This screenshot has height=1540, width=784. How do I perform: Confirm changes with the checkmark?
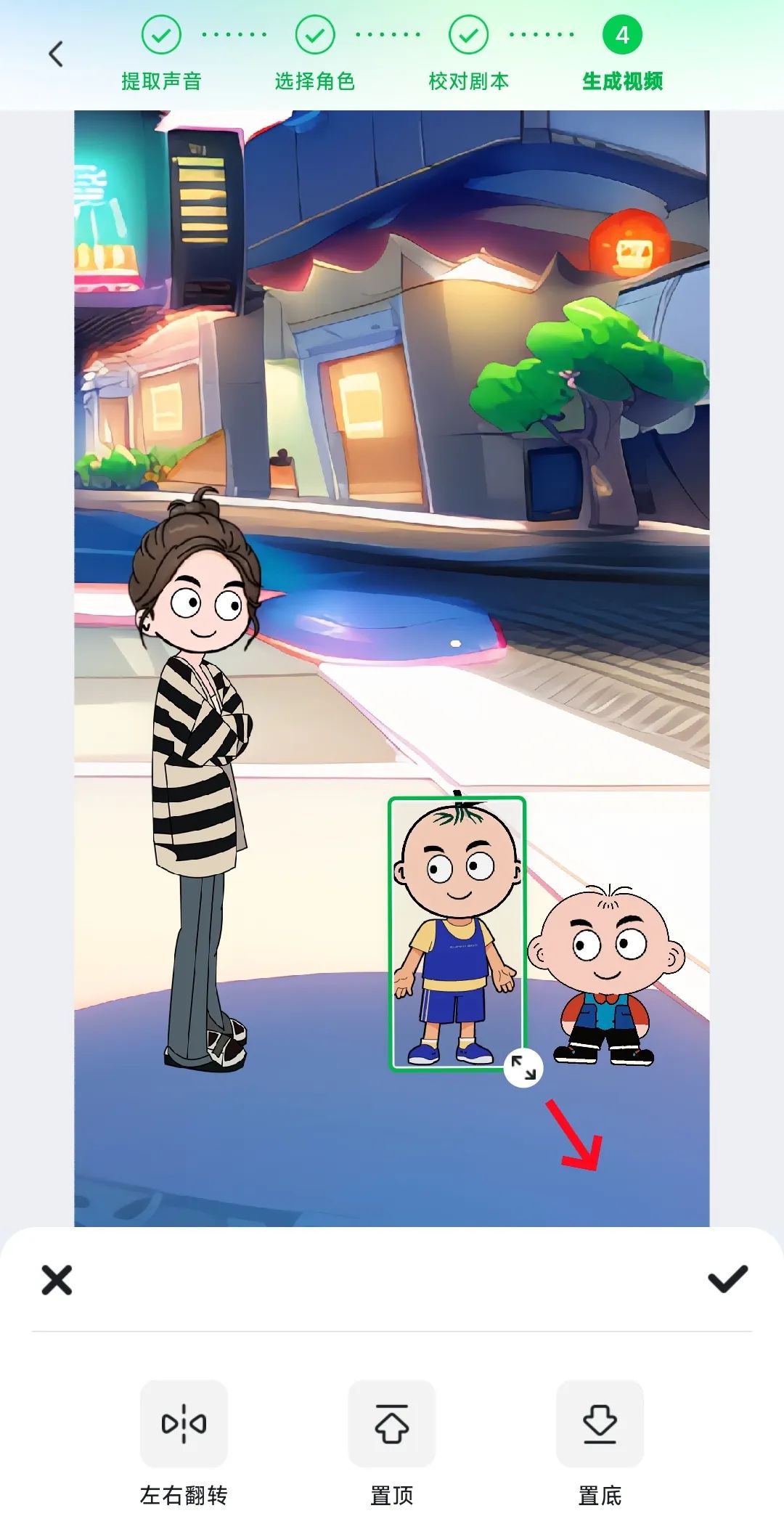coord(727,1279)
